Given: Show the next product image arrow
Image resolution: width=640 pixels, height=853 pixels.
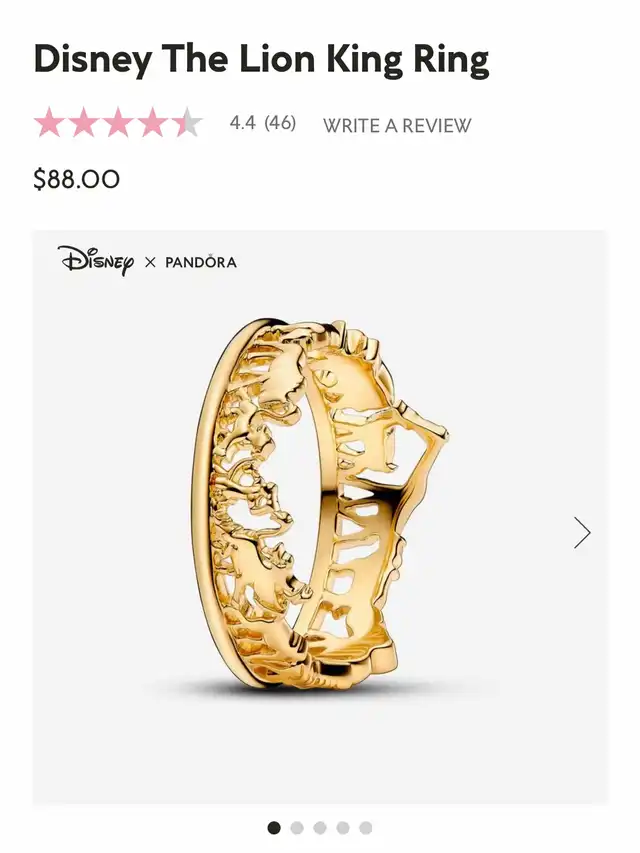Looking at the screenshot, I should point(582,532).
